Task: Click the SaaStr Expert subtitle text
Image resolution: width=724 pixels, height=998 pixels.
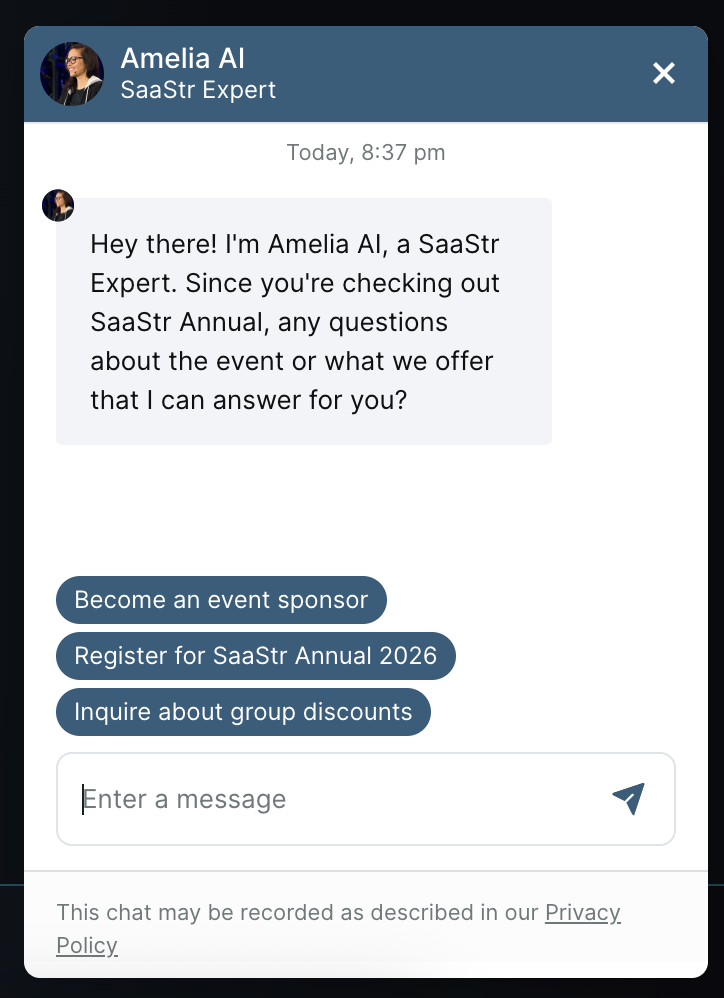Action: [x=198, y=90]
